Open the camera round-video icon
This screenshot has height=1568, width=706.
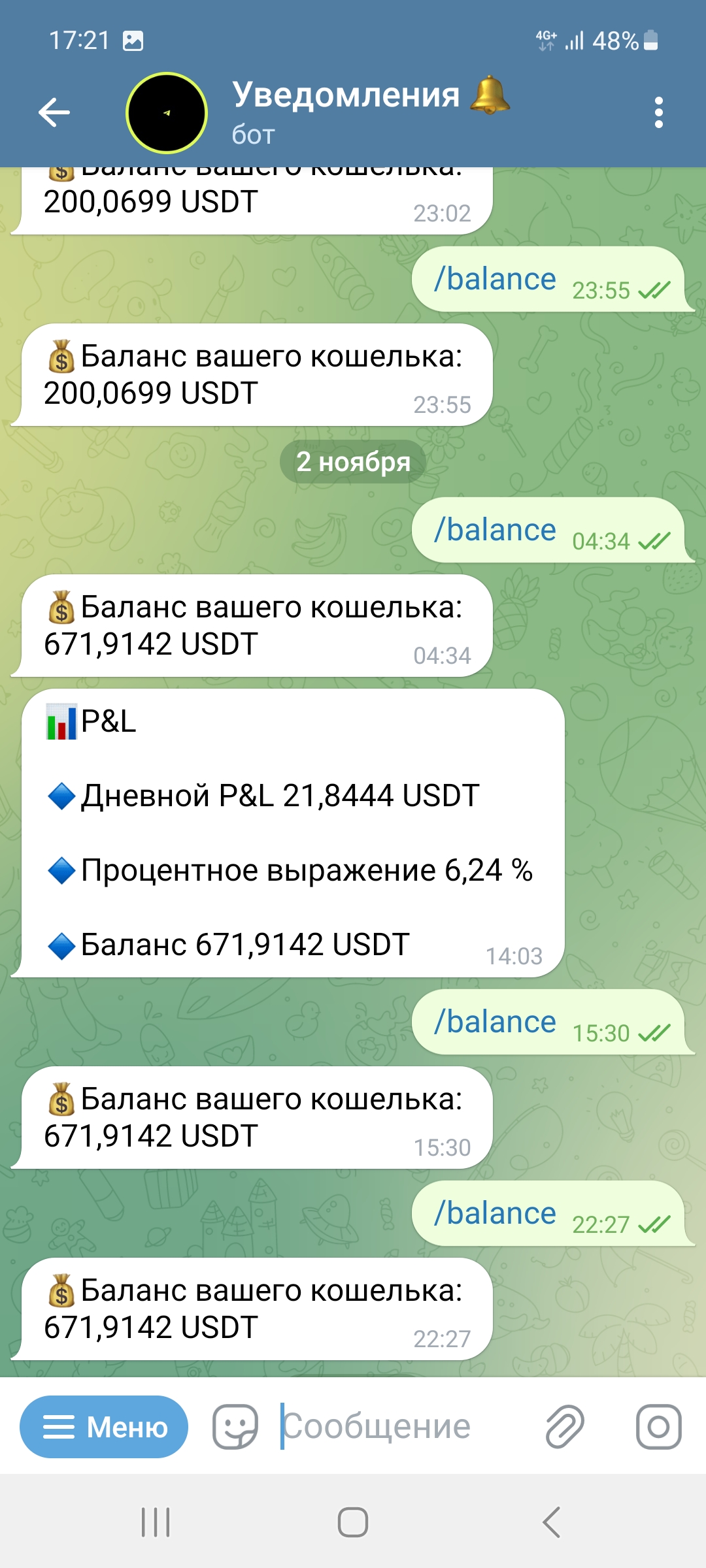tap(658, 1427)
